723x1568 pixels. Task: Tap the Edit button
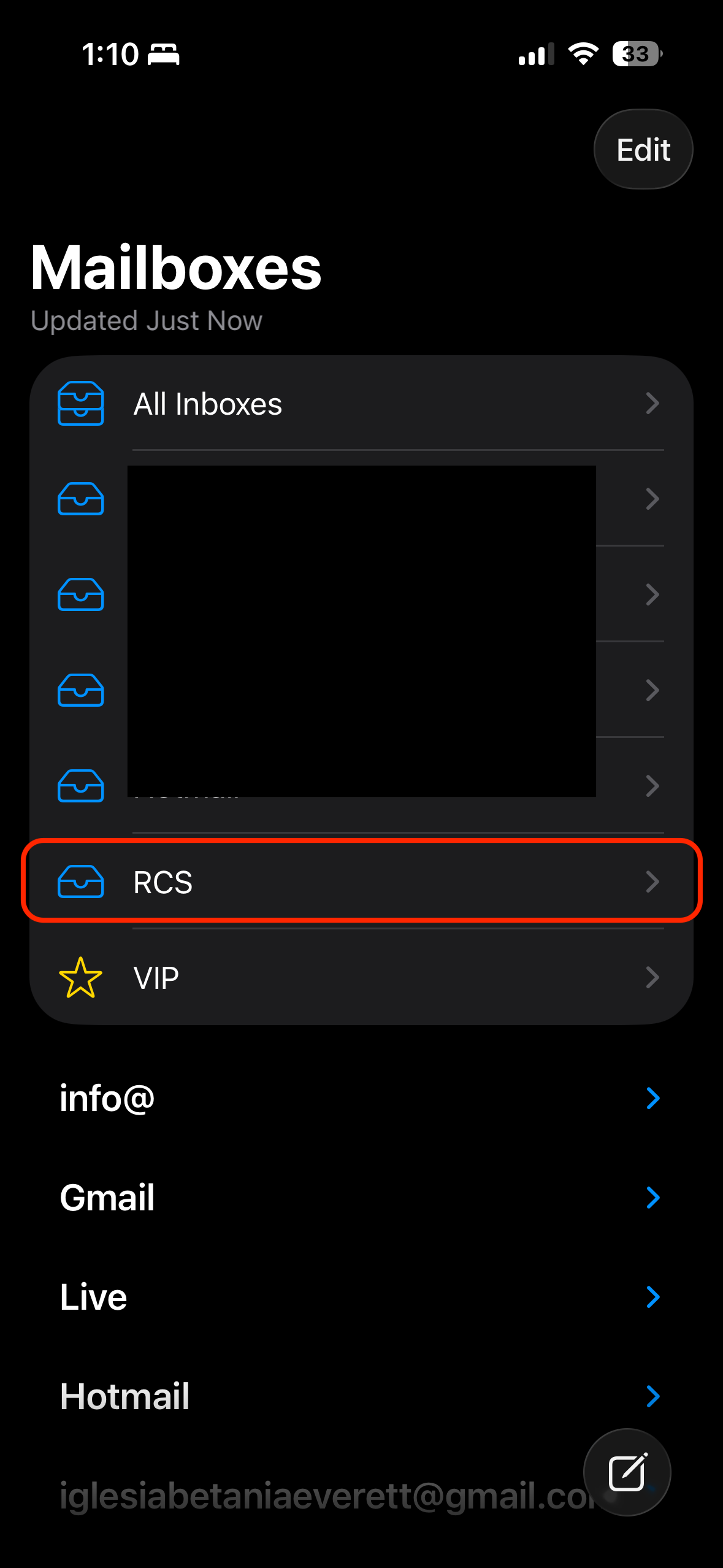coord(643,150)
